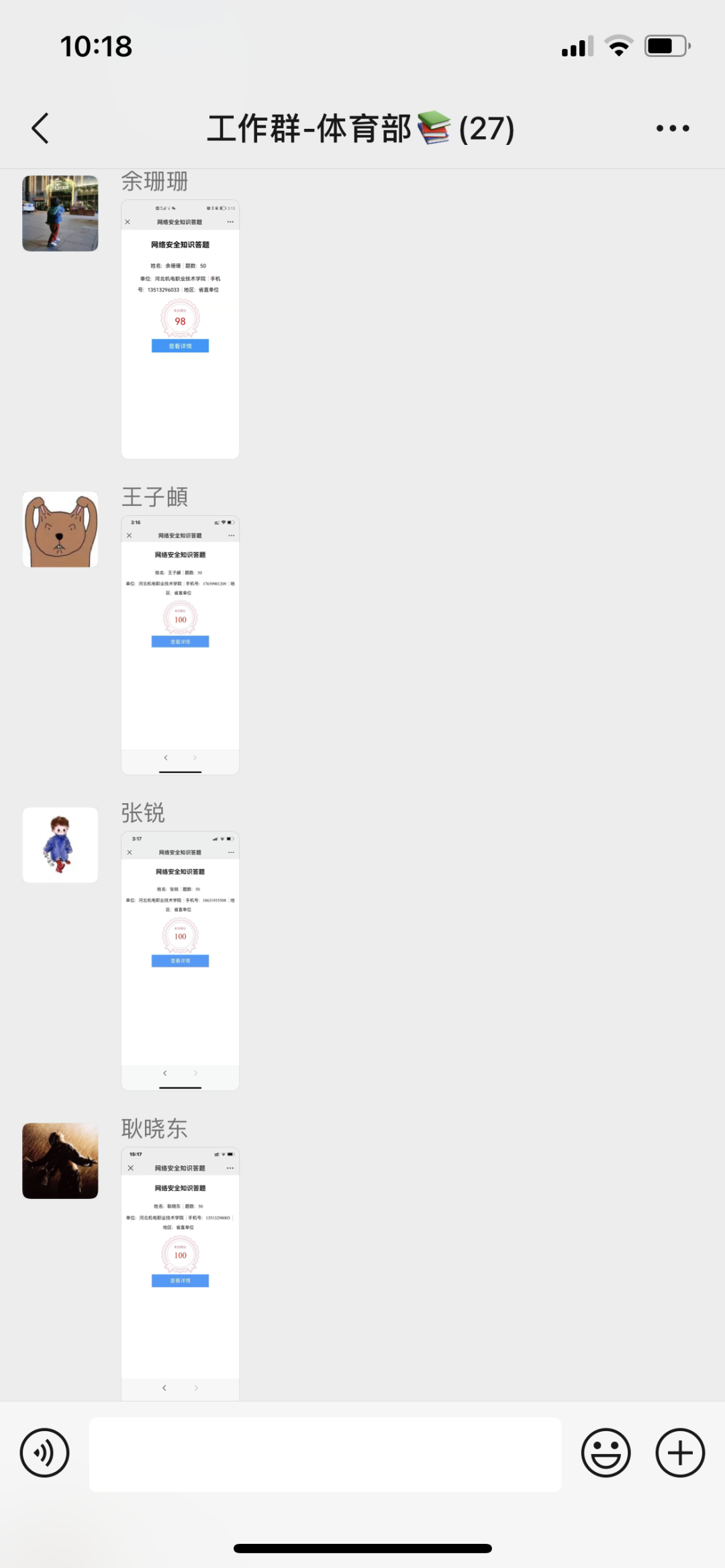Go back from the group chat

[40, 128]
